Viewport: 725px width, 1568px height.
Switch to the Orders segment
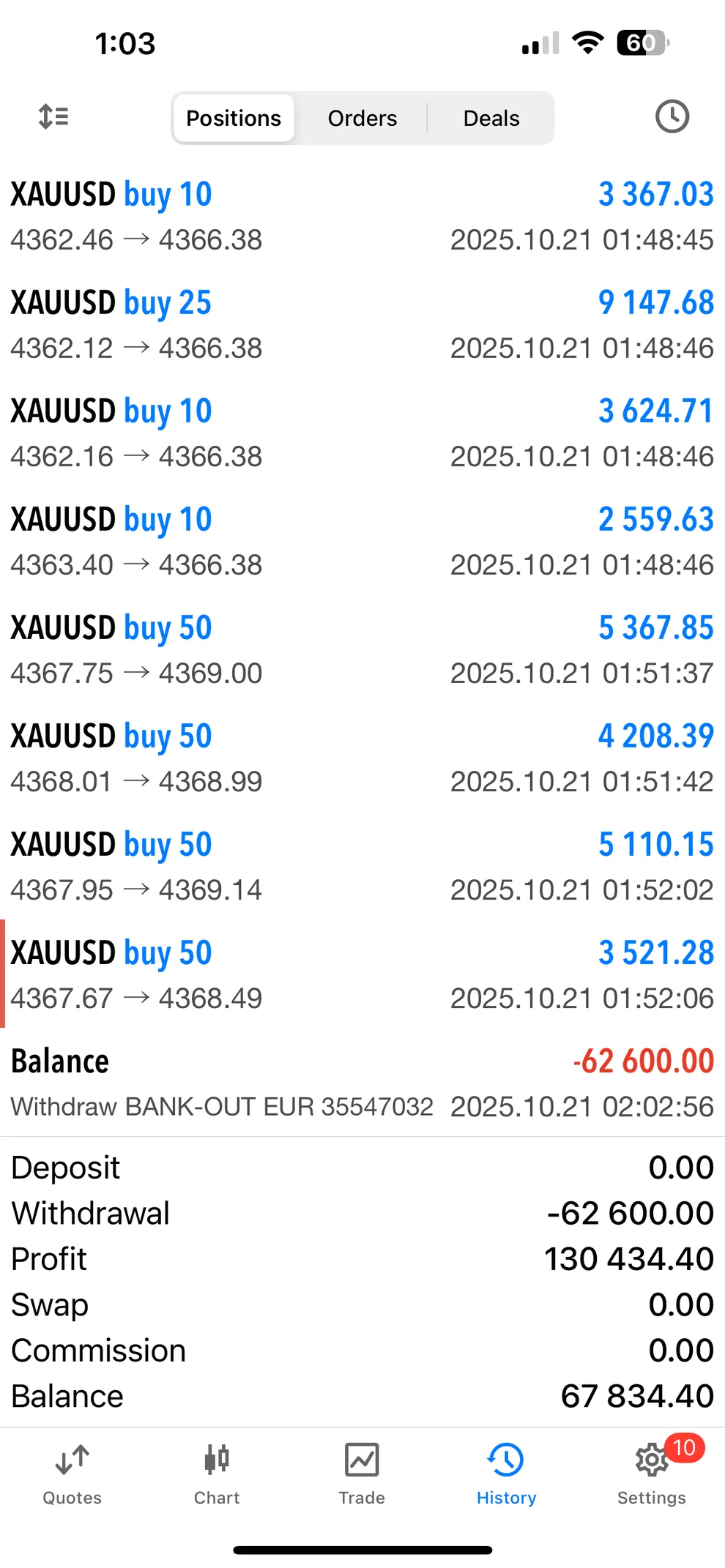coord(362,118)
